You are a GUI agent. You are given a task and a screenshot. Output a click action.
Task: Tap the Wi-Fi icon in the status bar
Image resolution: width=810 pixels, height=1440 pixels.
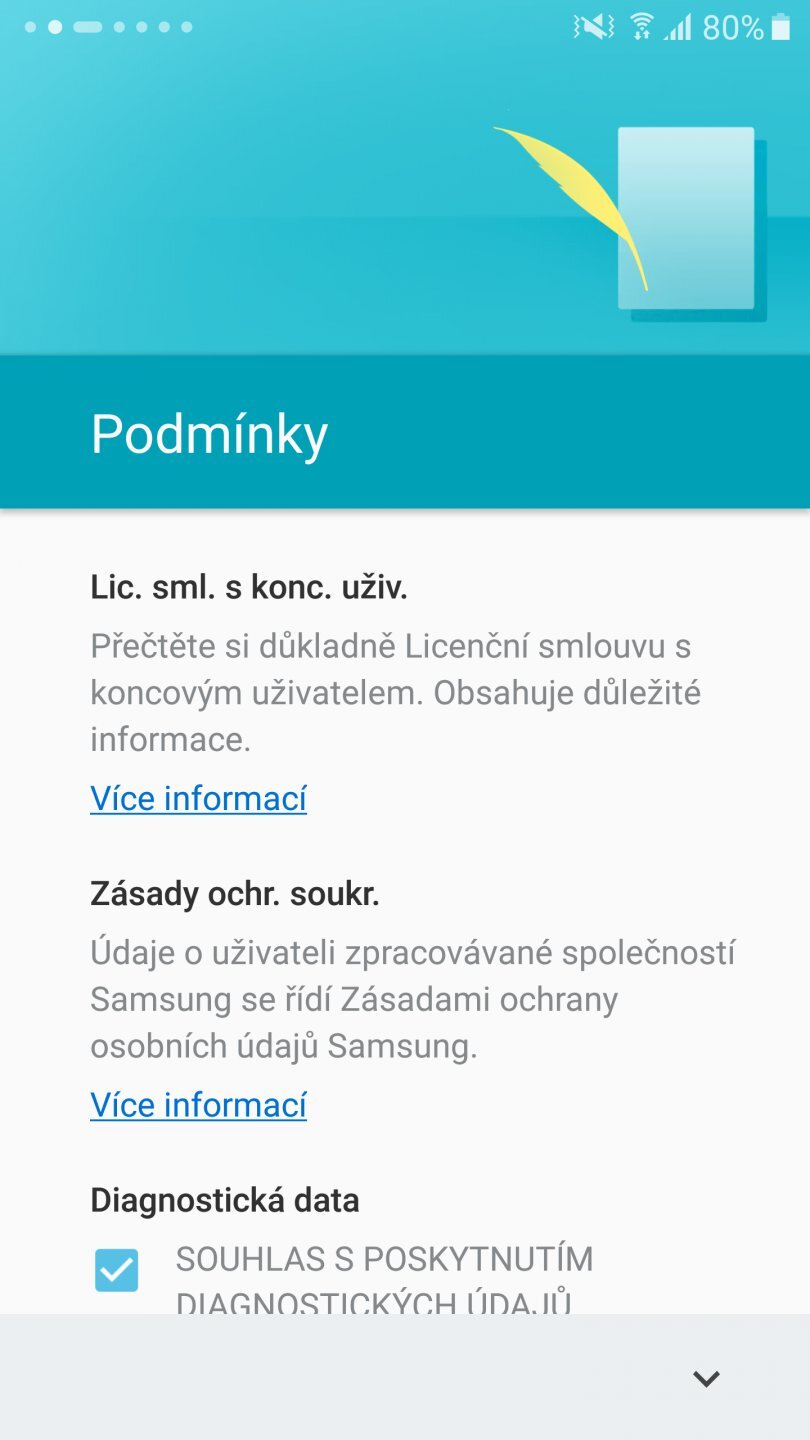click(x=640, y=25)
